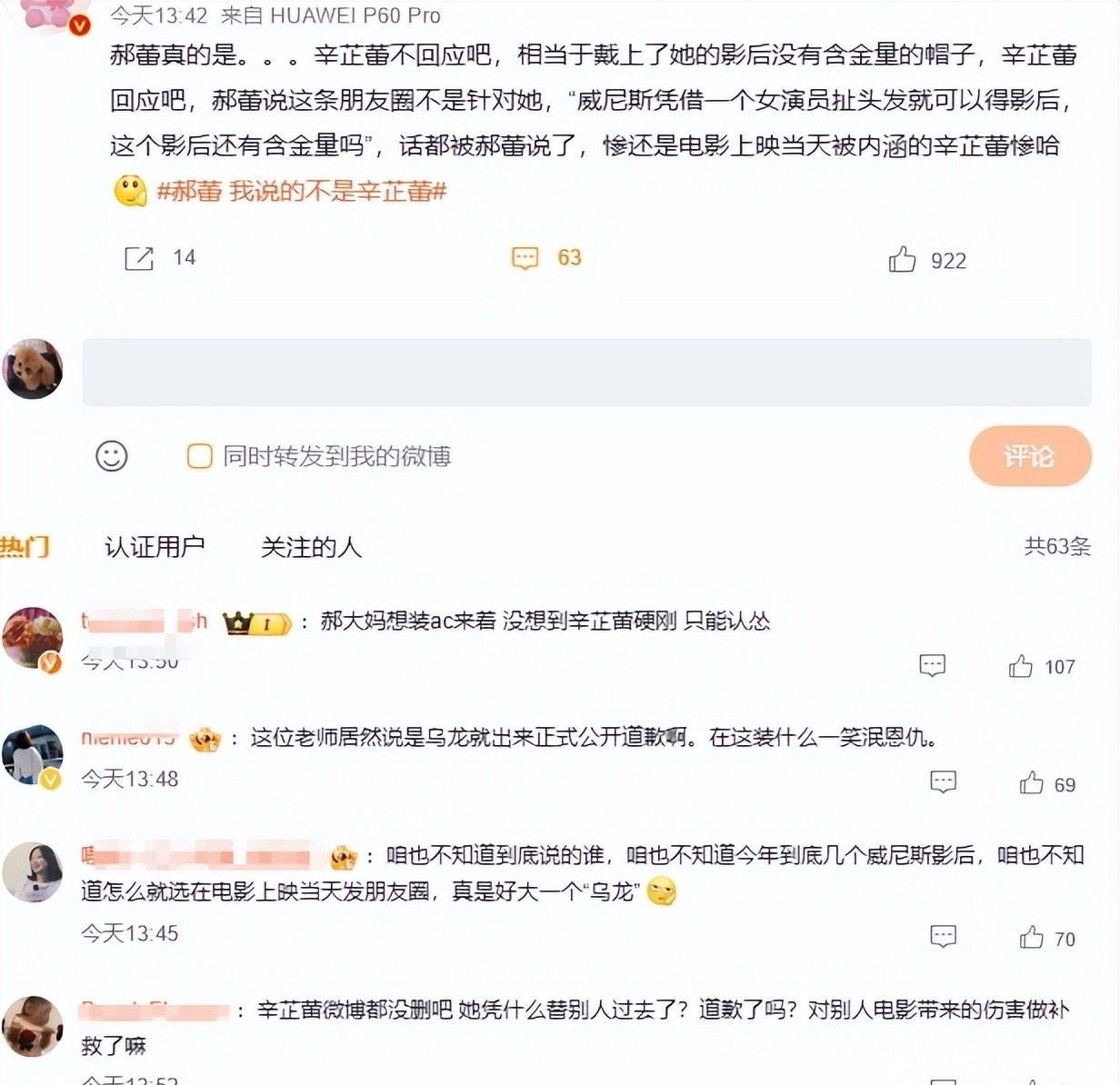Open the 63 comments icon
Screen dimensions: 1120x1085
coord(525,259)
